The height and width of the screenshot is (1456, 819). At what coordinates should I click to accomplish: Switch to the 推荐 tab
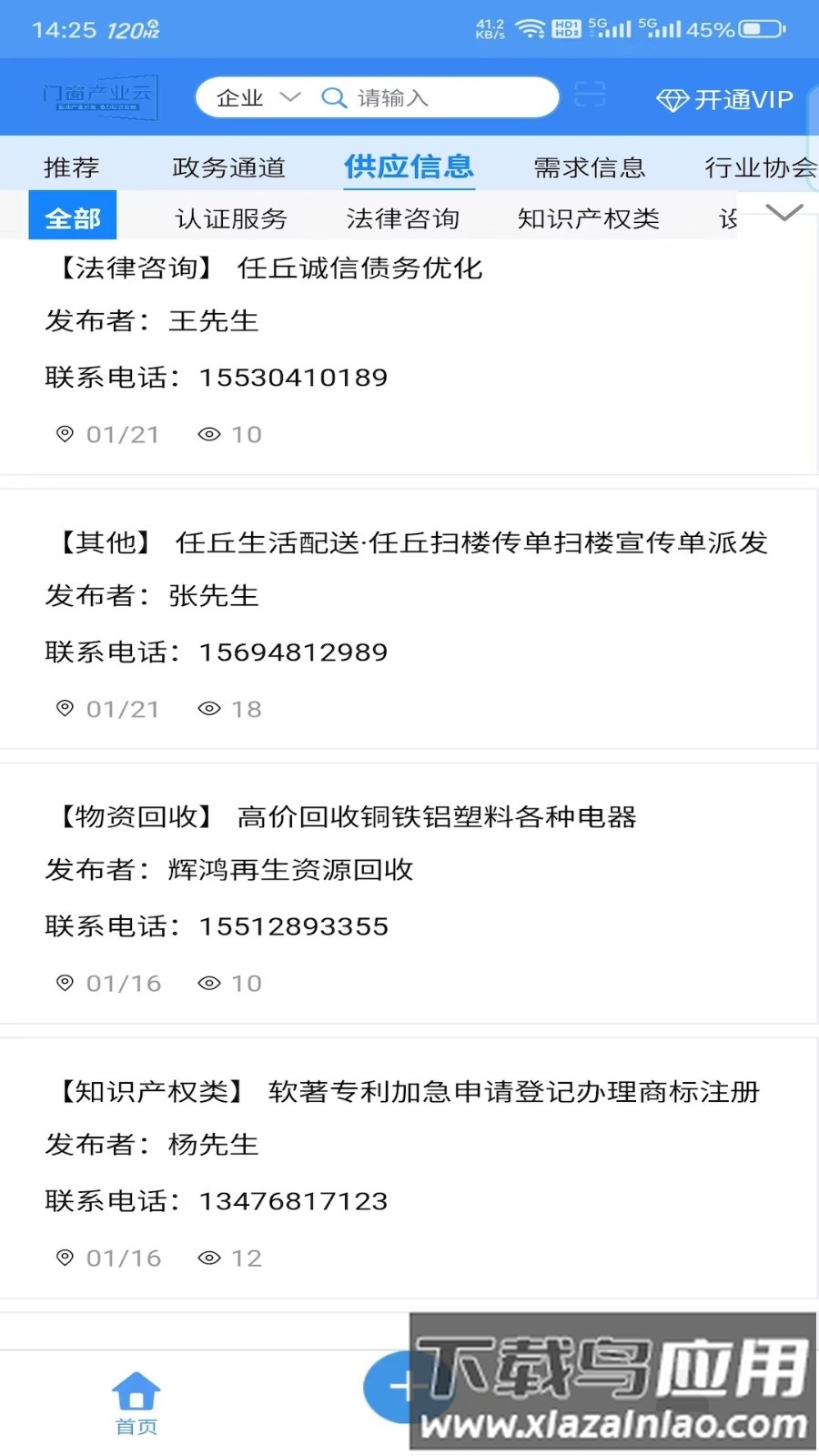71,167
